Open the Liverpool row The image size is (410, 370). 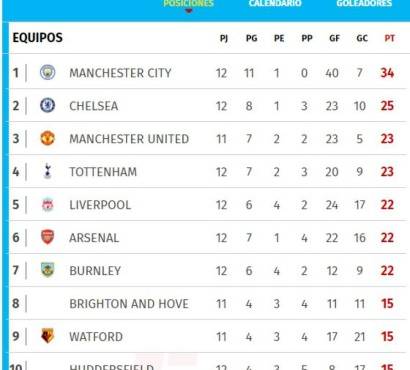209,205
